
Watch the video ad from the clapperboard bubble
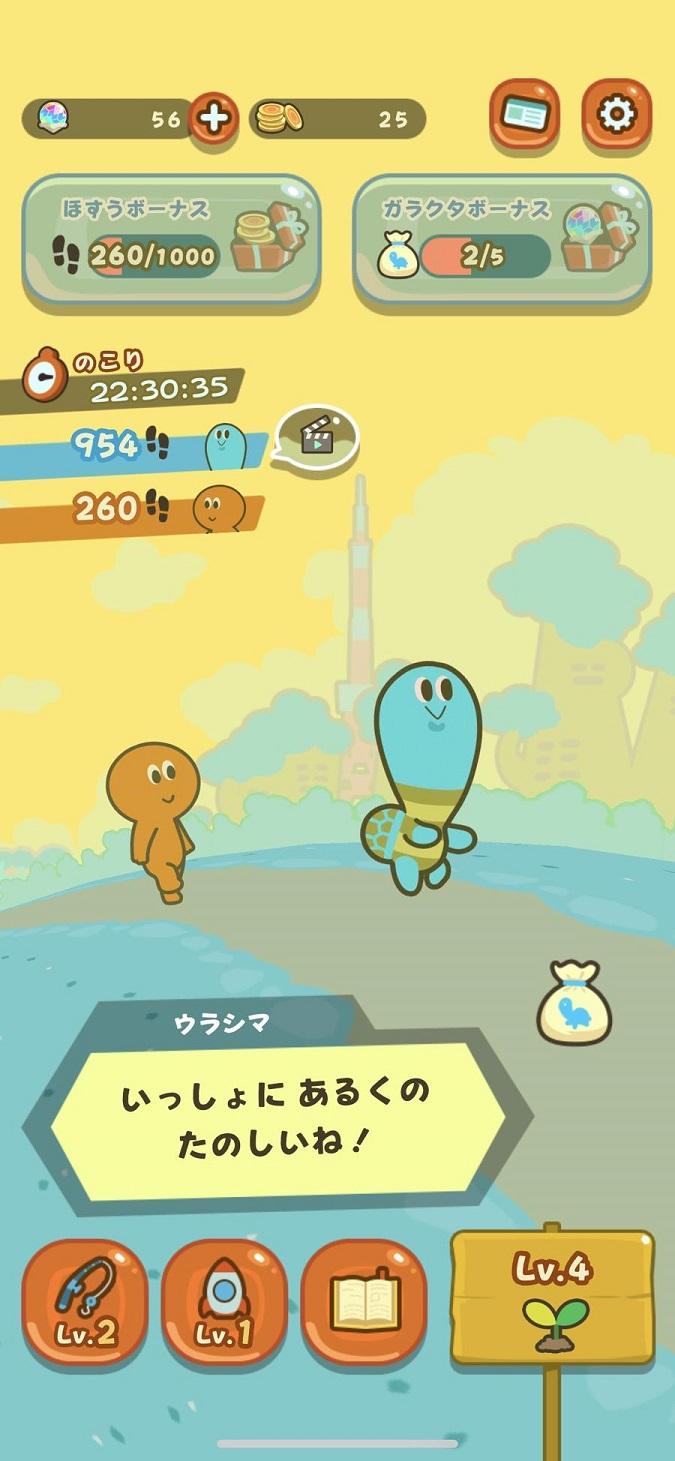coord(317,437)
